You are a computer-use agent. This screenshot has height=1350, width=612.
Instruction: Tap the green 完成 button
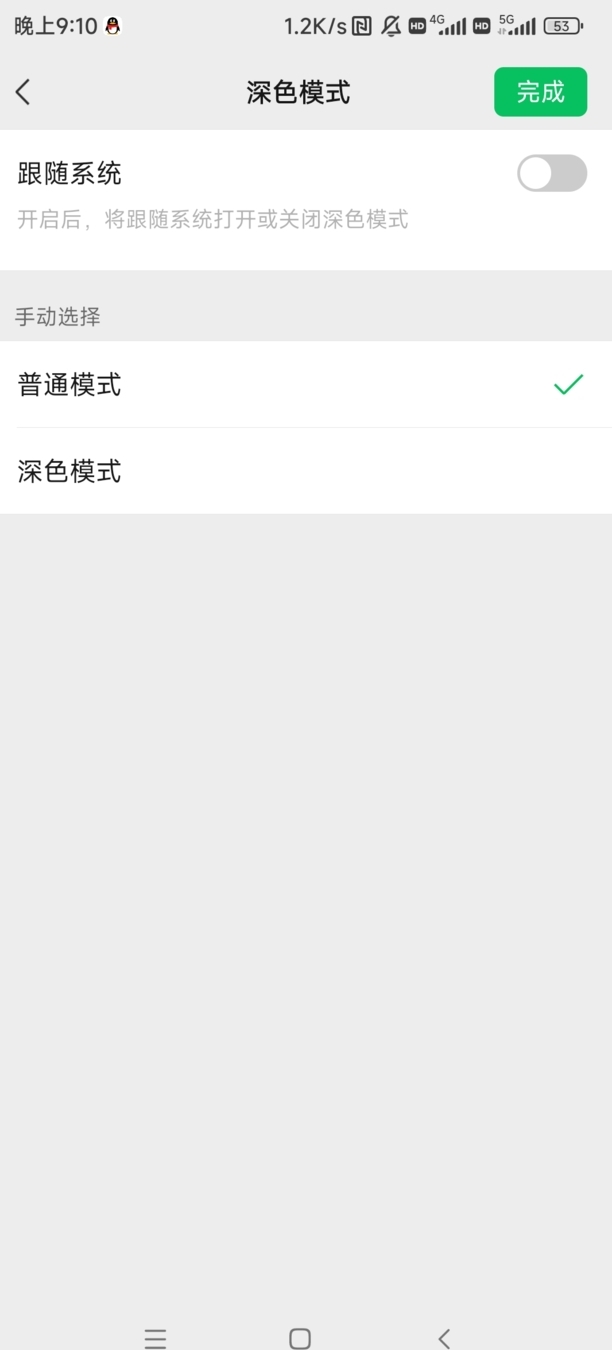[x=540, y=92]
